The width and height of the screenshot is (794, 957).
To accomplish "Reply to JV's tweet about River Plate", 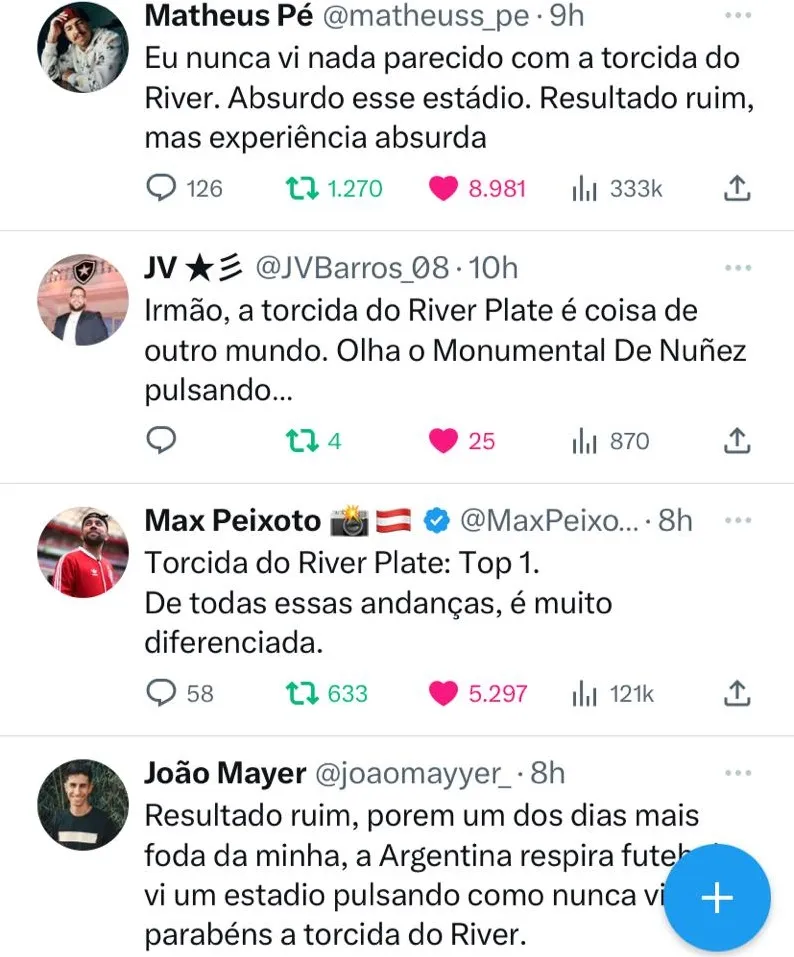I will 162,440.
